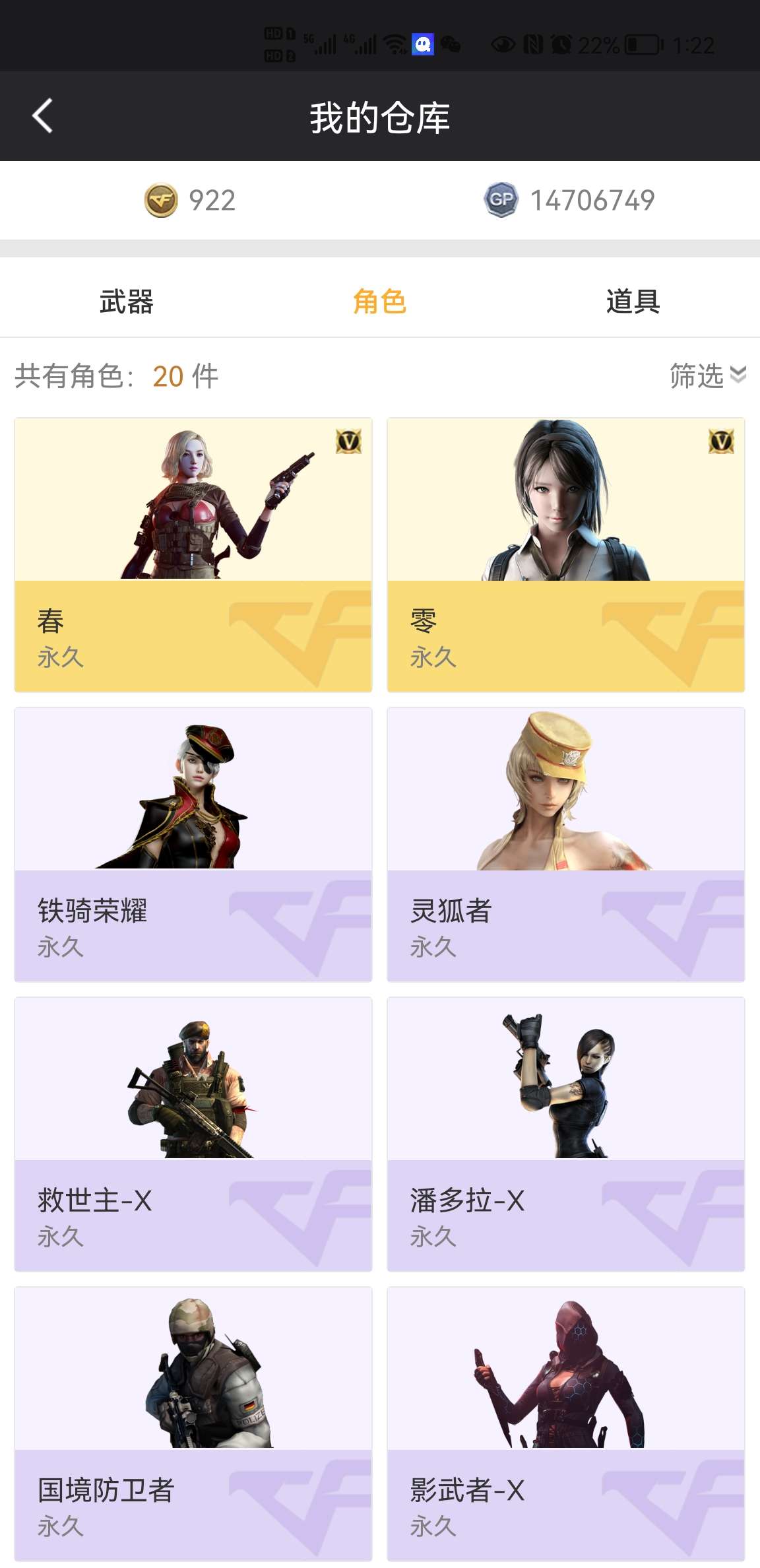Switch to the 道具 tab
The height and width of the screenshot is (1568, 760).
633,302
